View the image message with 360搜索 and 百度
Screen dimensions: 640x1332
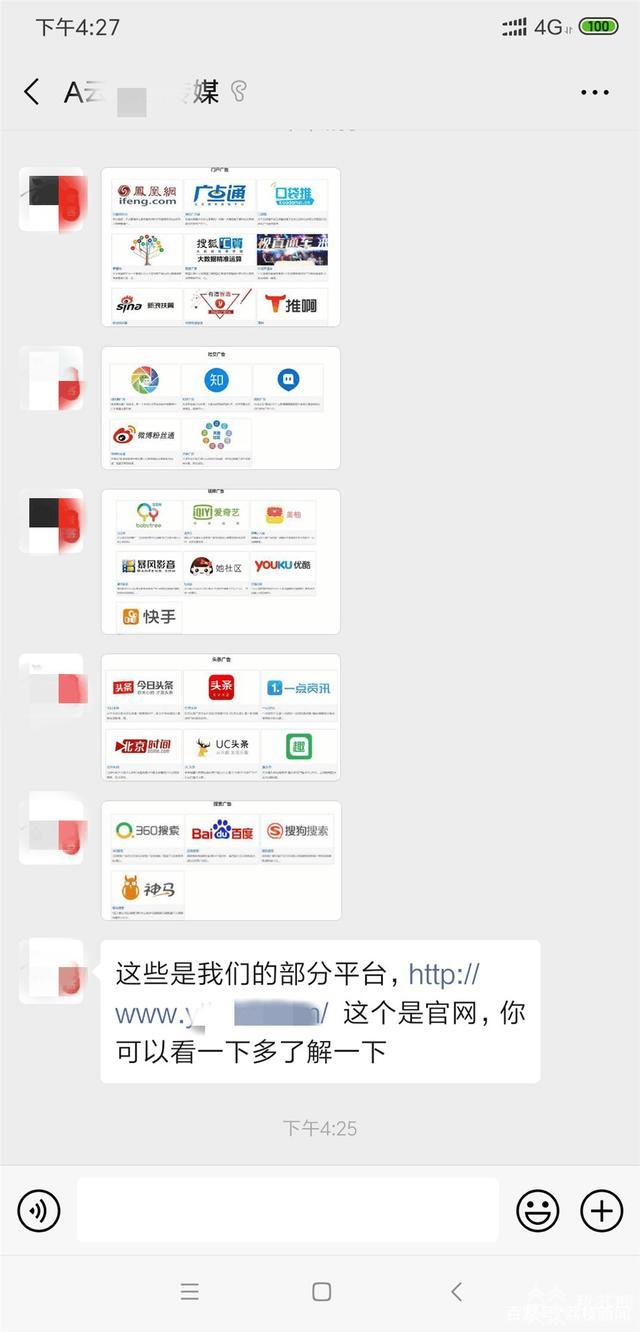[x=220, y=860]
